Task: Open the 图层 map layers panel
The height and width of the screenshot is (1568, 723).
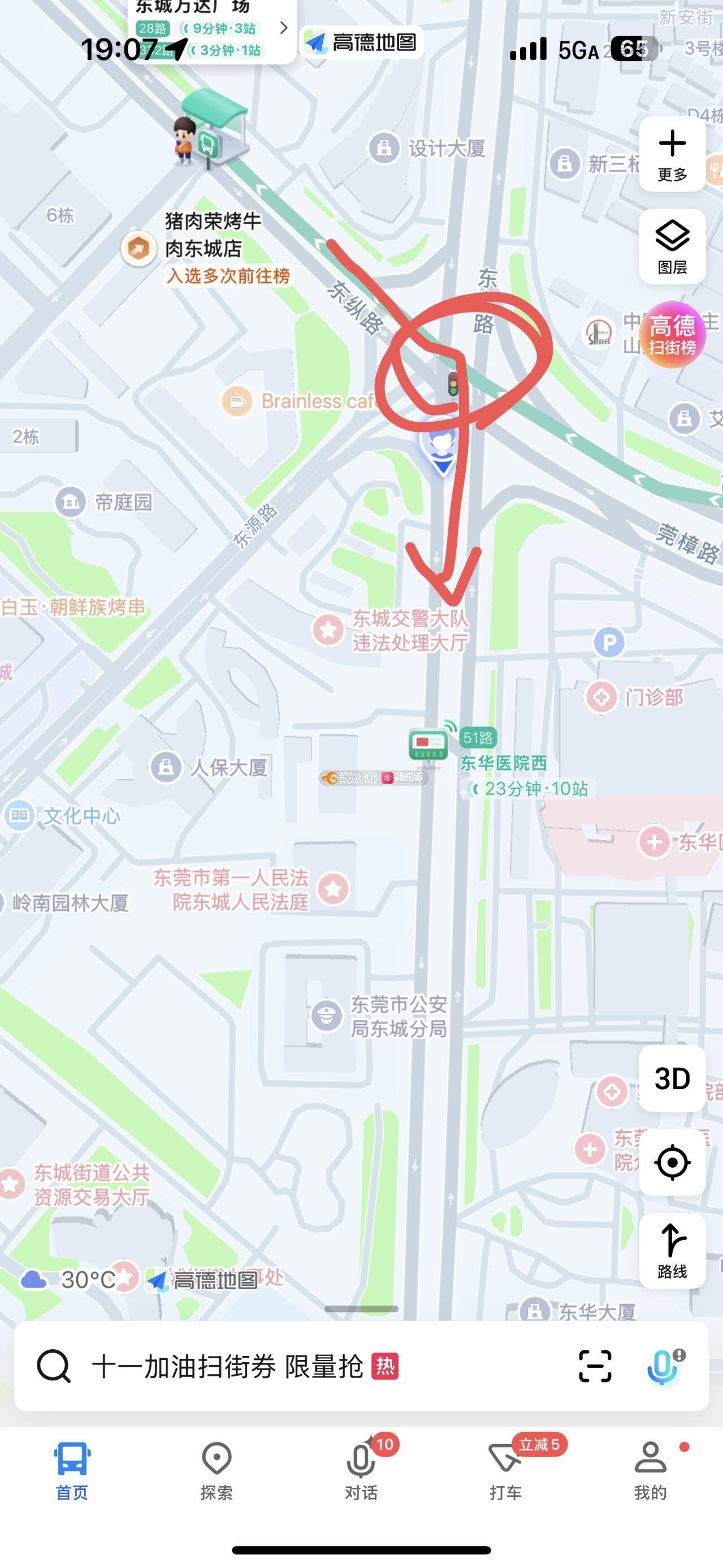Action: (x=672, y=246)
